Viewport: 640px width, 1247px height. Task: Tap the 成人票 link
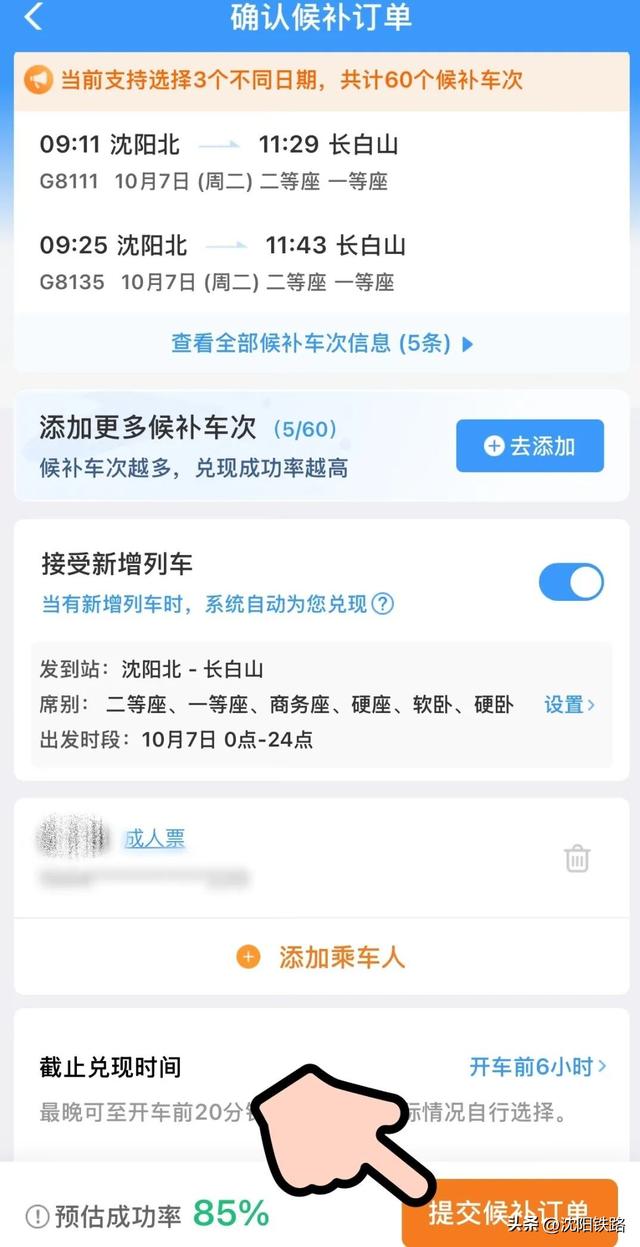(x=155, y=839)
